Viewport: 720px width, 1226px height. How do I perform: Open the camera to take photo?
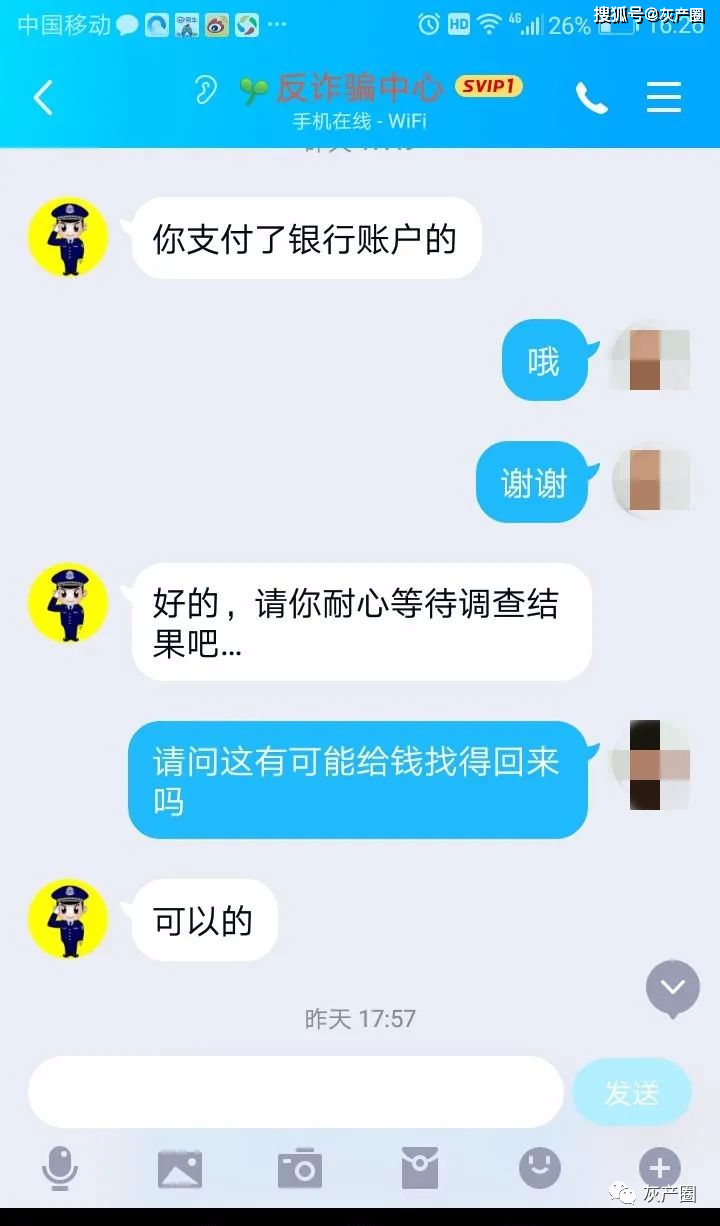pos(300,1168)
